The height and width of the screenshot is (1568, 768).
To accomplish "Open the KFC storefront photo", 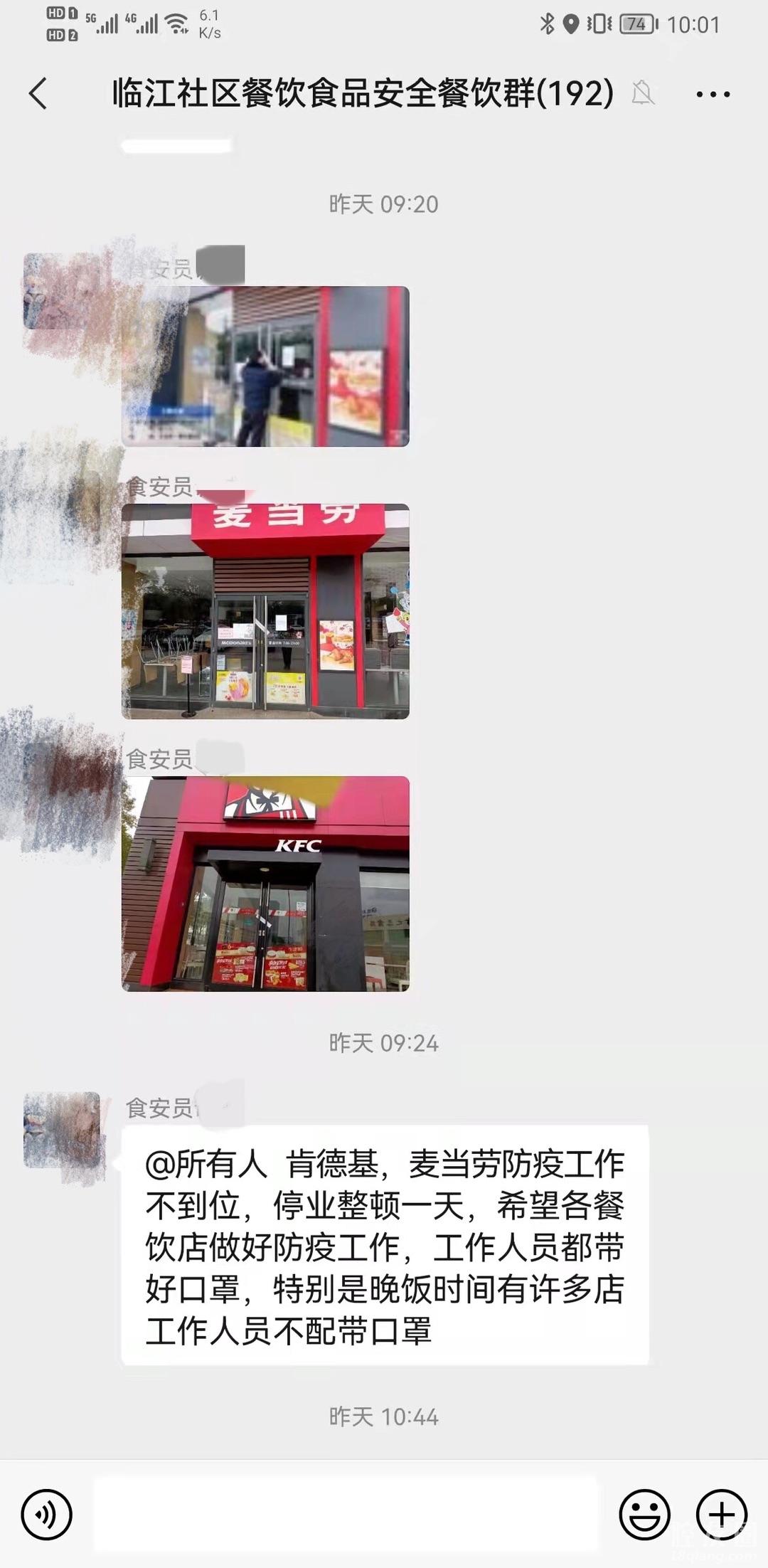I will (265, 884).
